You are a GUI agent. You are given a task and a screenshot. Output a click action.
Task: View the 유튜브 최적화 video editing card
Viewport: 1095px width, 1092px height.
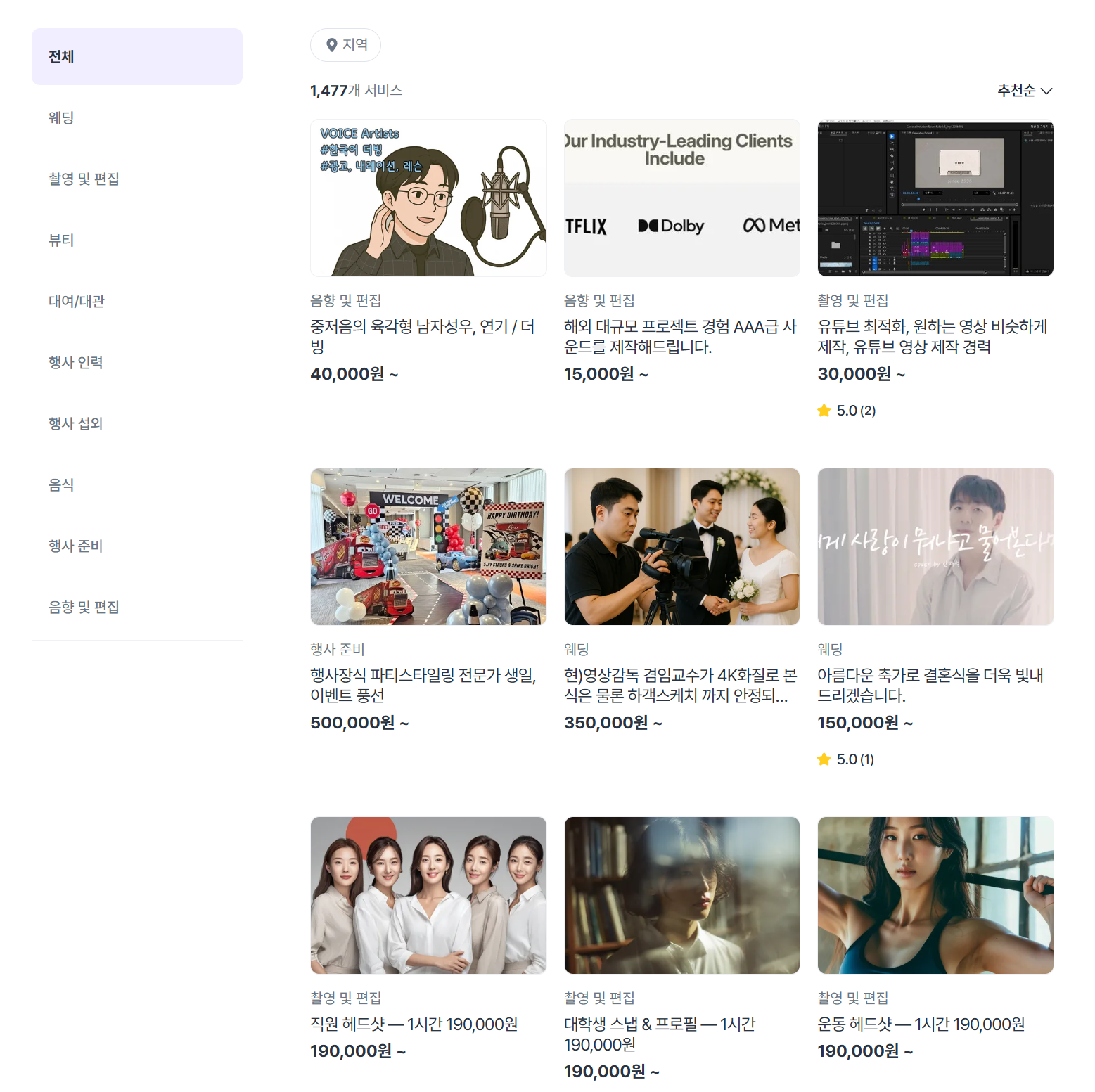coord(935,198)
